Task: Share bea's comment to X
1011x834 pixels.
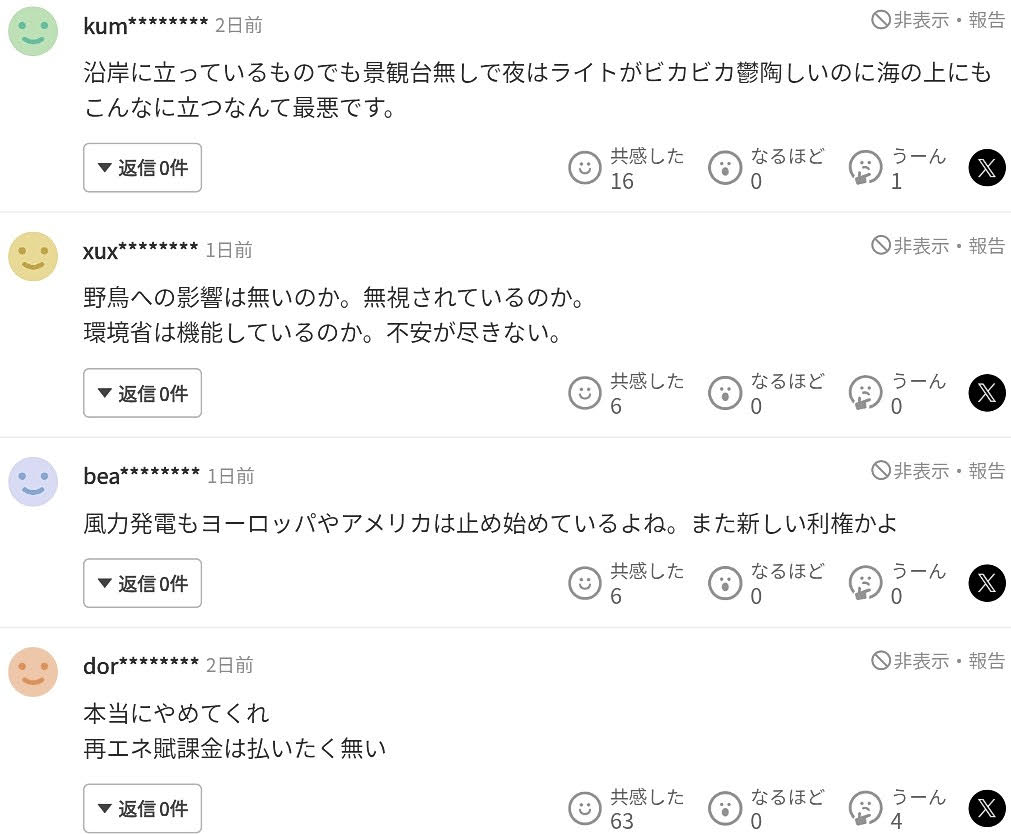Action: (986, 582)
